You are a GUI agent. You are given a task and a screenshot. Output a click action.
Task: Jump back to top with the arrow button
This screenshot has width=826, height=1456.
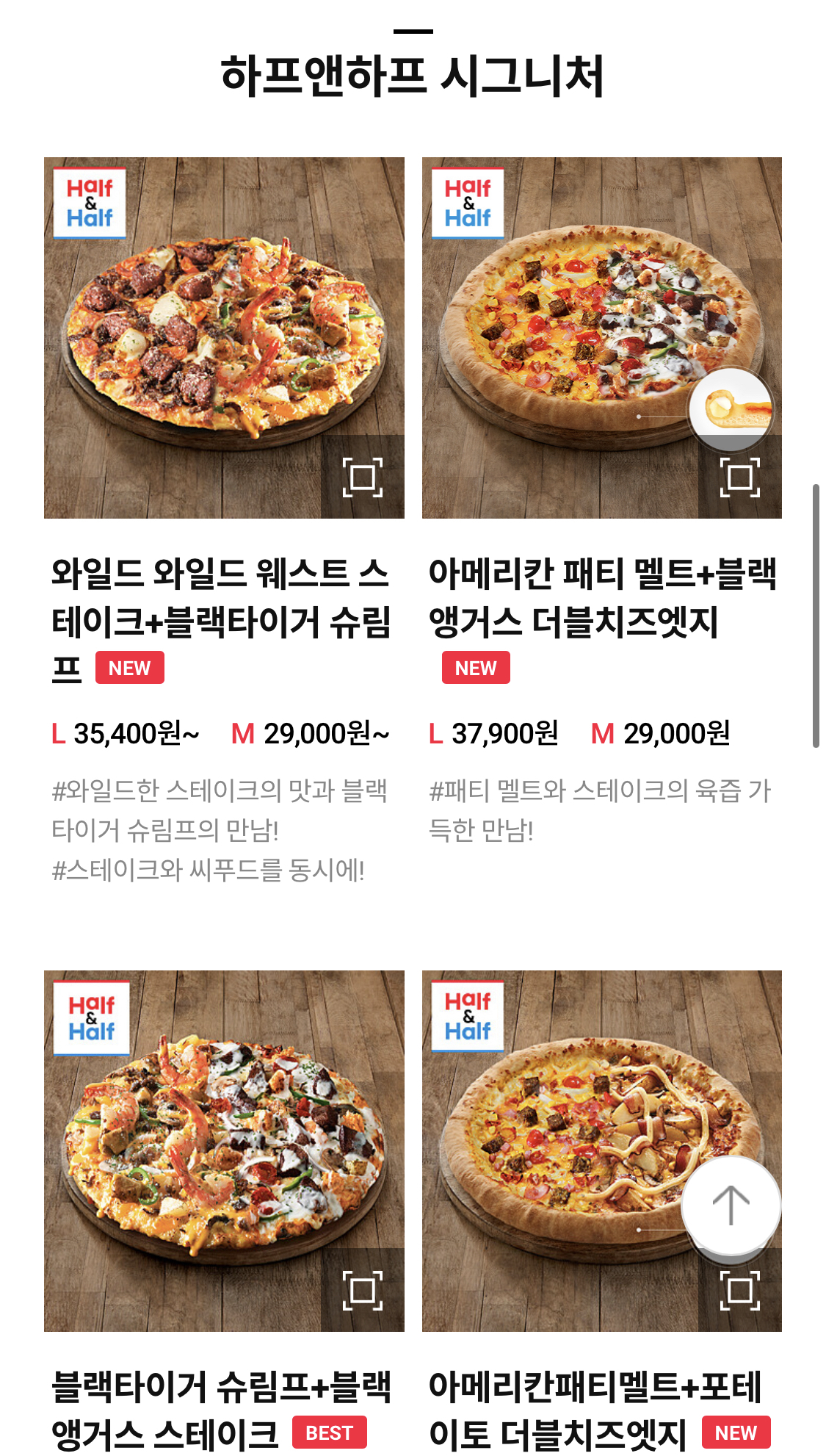tap(731, 1205)
